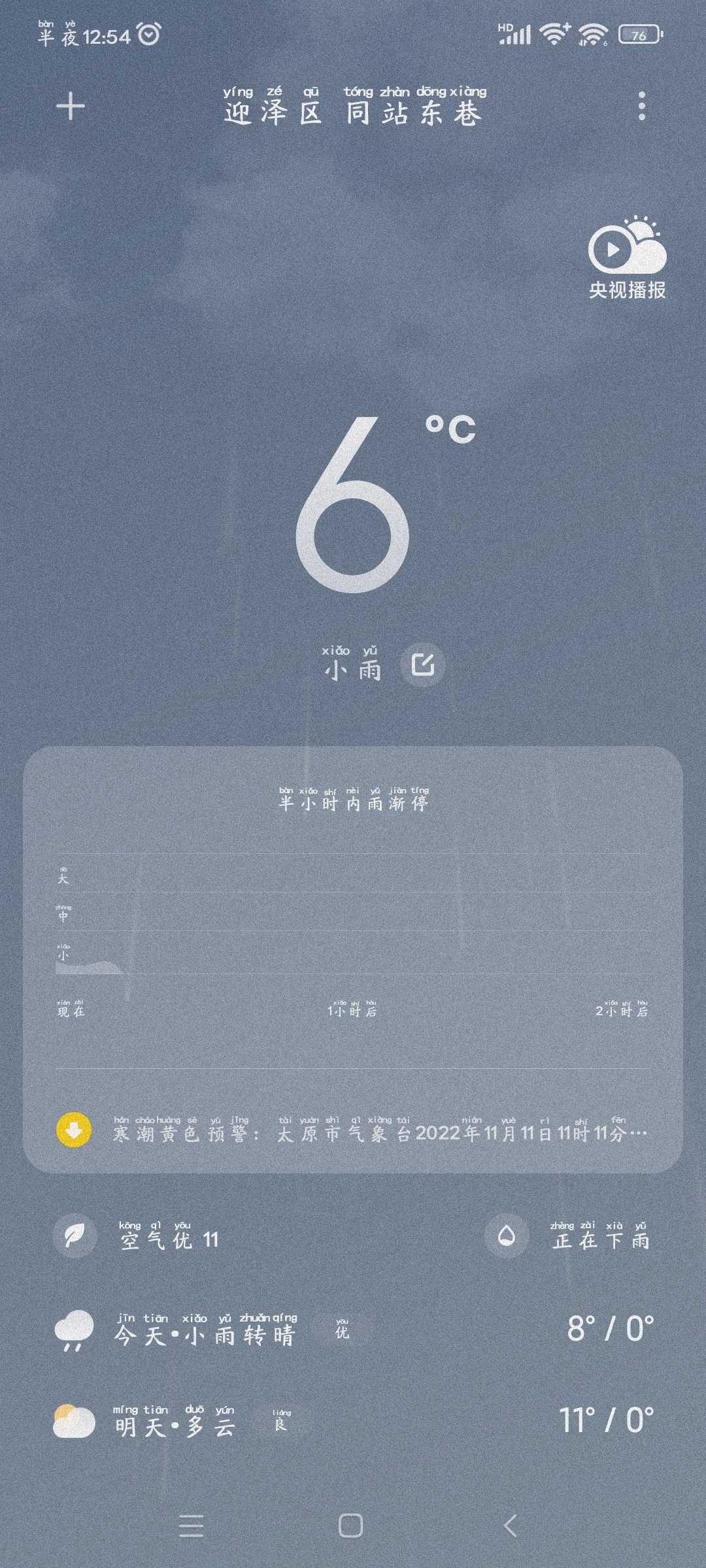Screen dimensions: 706x1568
Task: Open today's forecast 今天·小雨转晴
Action: pyautogui.click(x=353, y=1330)
